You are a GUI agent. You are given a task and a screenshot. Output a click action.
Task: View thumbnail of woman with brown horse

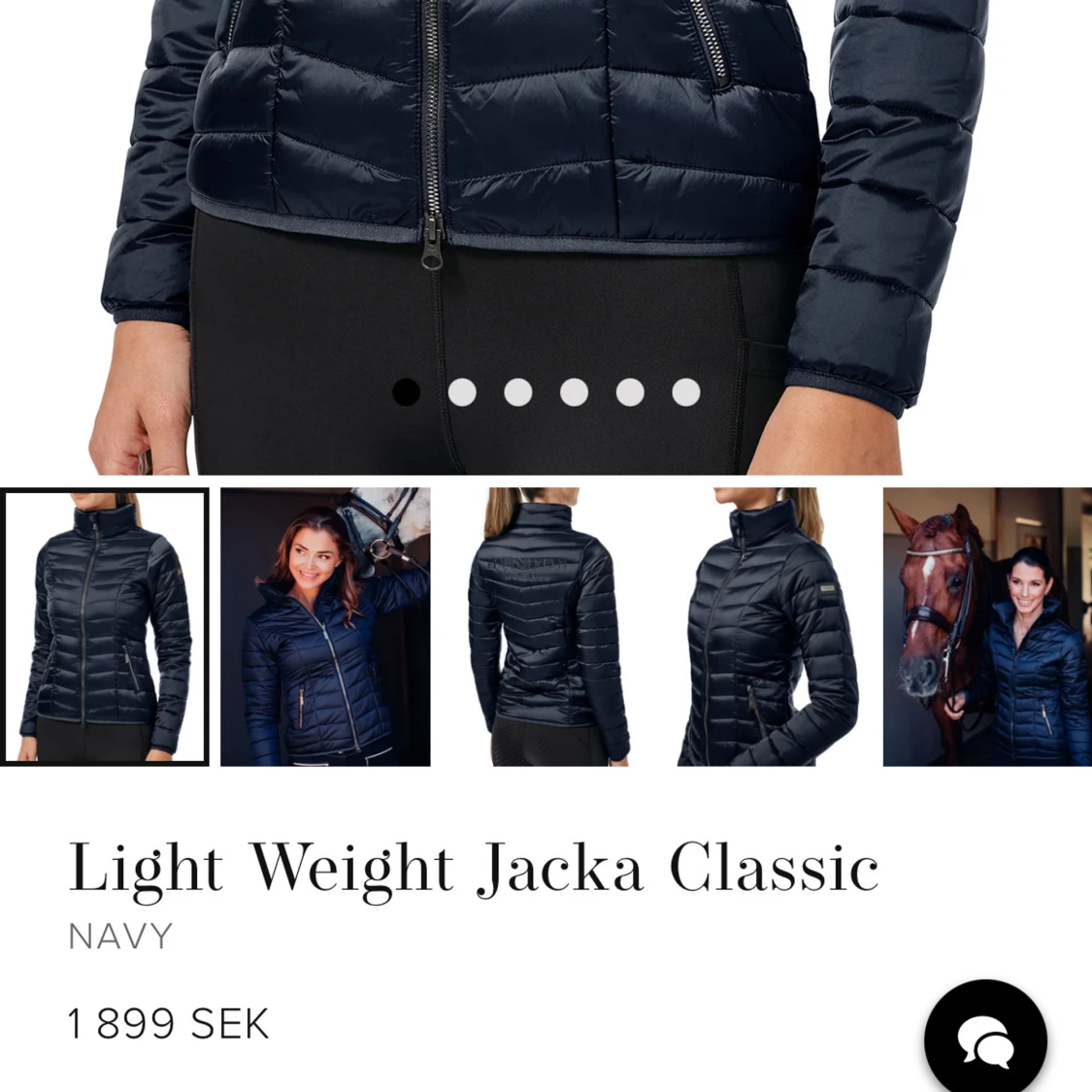(x=986, y=627)
